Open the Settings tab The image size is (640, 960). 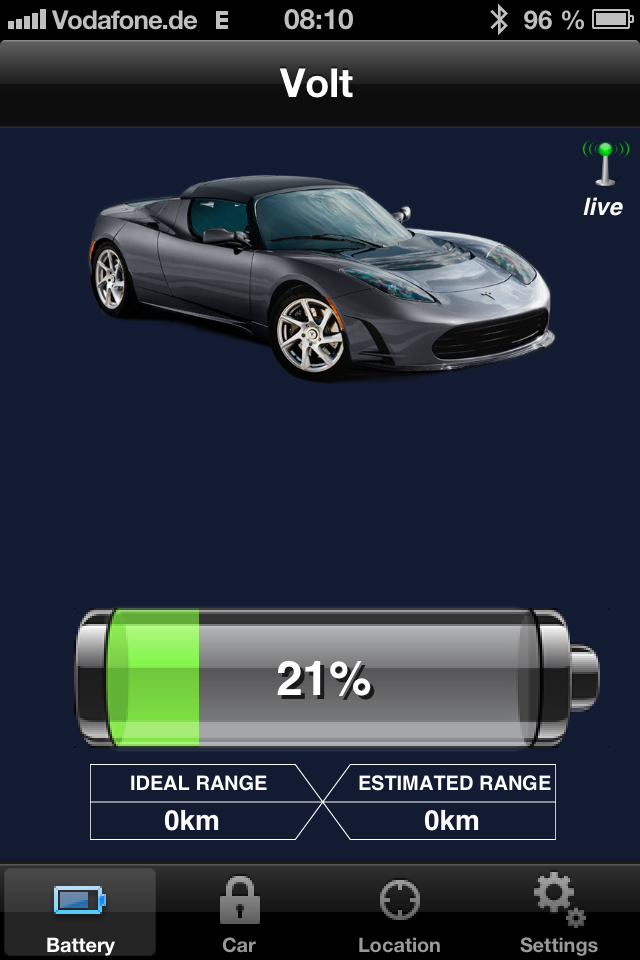559,912
